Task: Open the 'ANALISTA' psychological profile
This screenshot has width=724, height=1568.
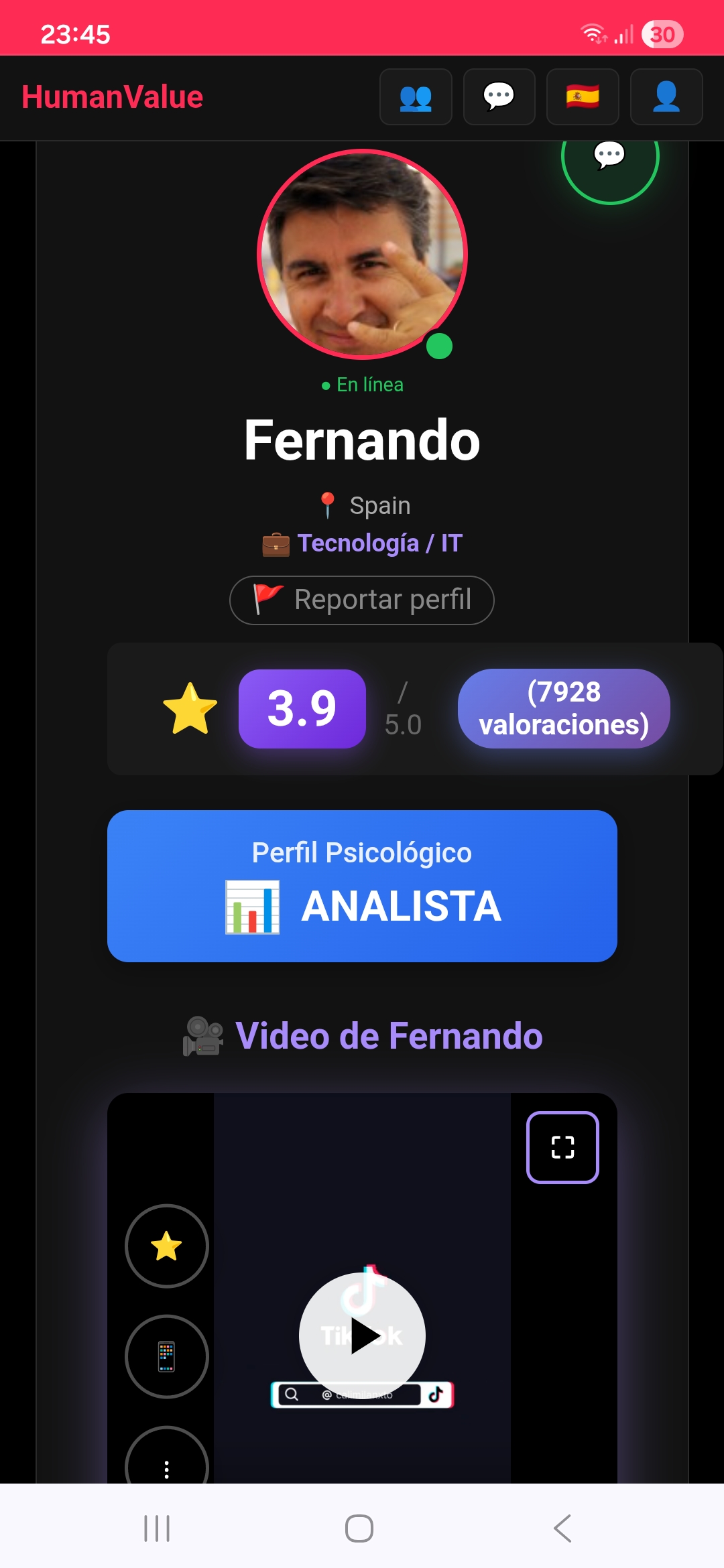Action: [361, 885]
